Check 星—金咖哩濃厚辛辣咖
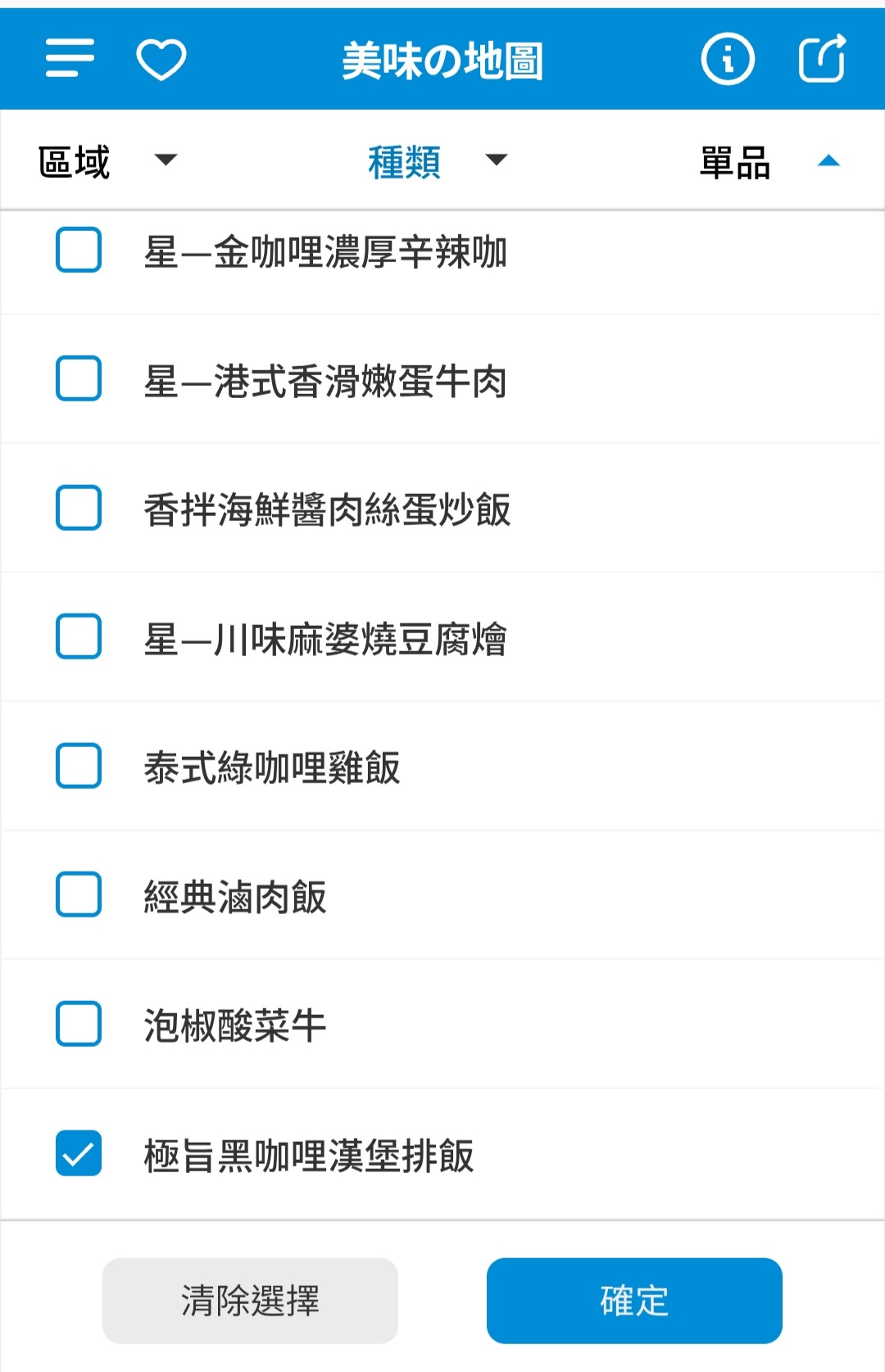The width and height of the screenshot is (885, 1372). pos(79,250)
